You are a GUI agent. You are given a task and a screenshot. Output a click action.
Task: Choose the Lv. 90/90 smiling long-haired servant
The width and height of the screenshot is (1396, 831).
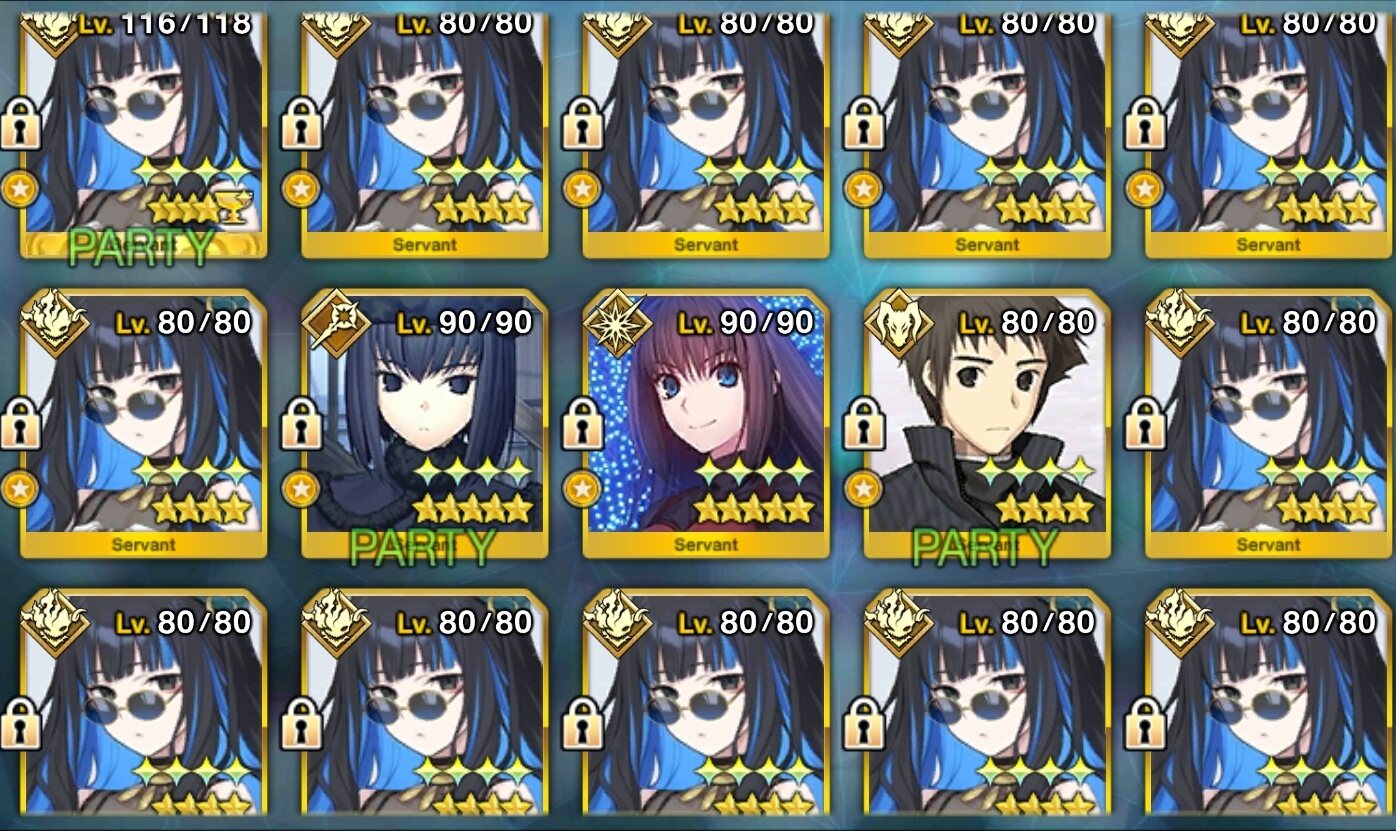(x=705, y=424)
